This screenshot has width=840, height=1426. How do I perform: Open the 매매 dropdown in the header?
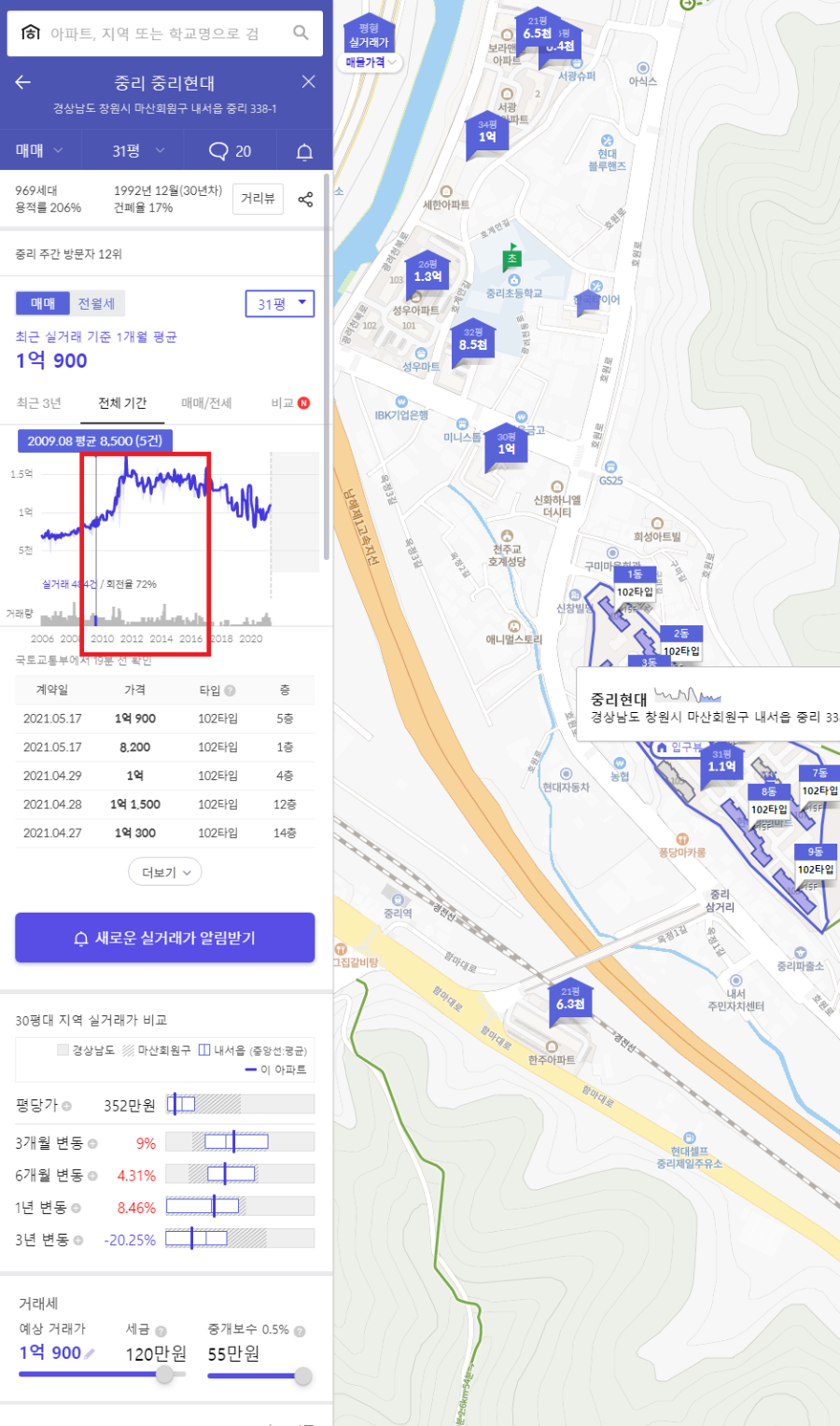click(x=39, y=150)
